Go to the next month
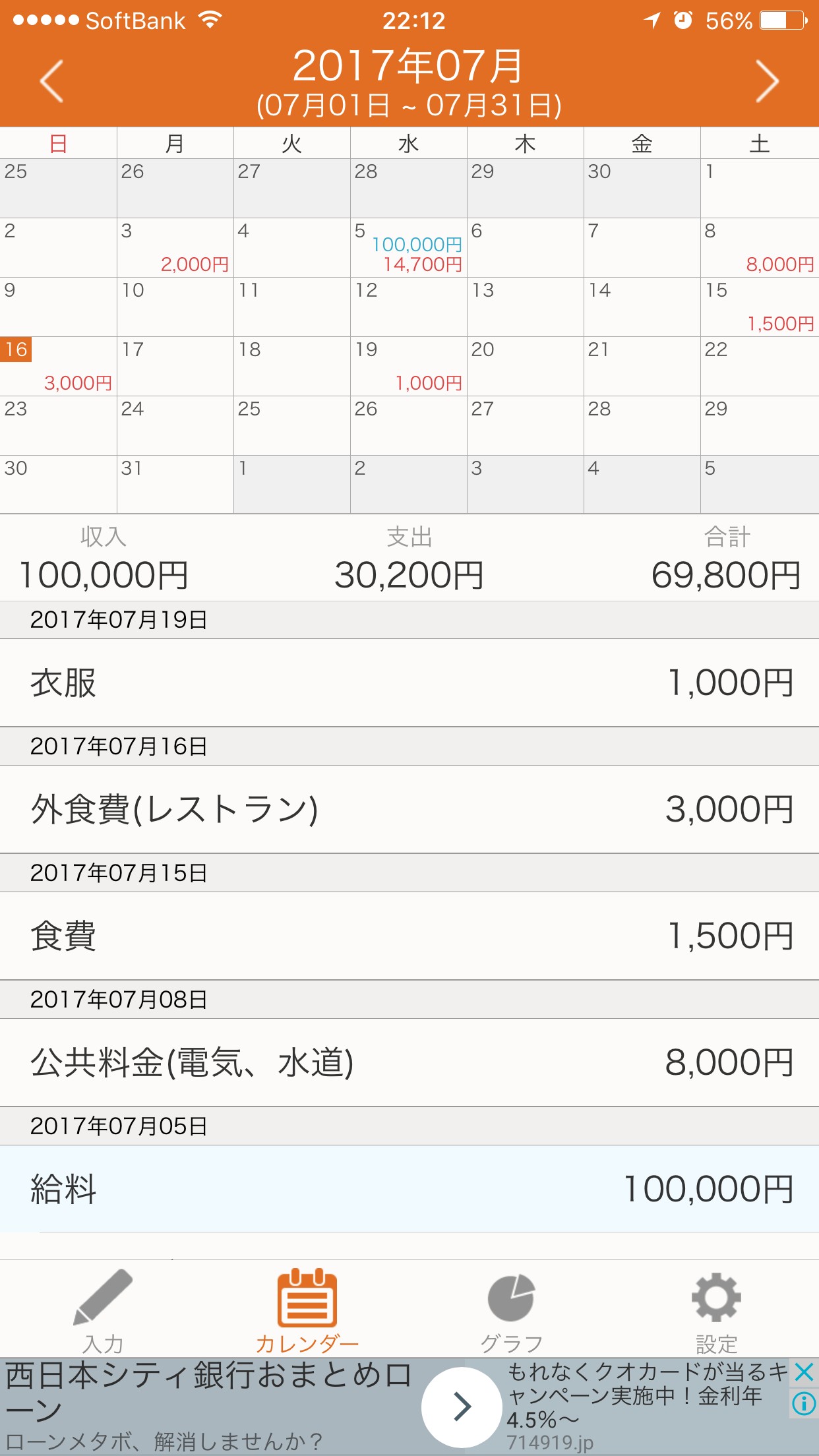Screen dimensions: 819x1456 click(x=767, y=81)
